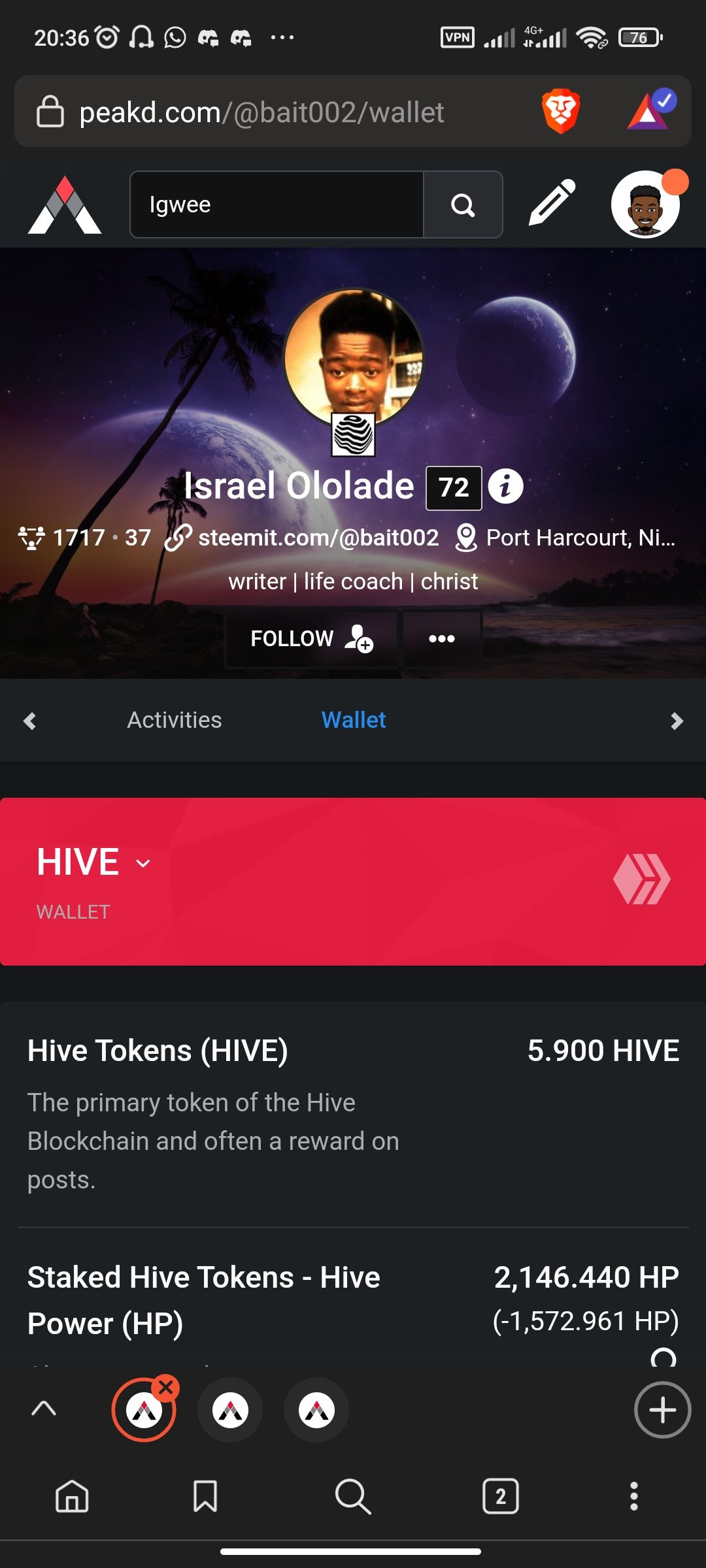The width and height of the screenshot is (706, 1568).
Task: Tap the right arrow for more tabs
Action: [x=677, y=721]
